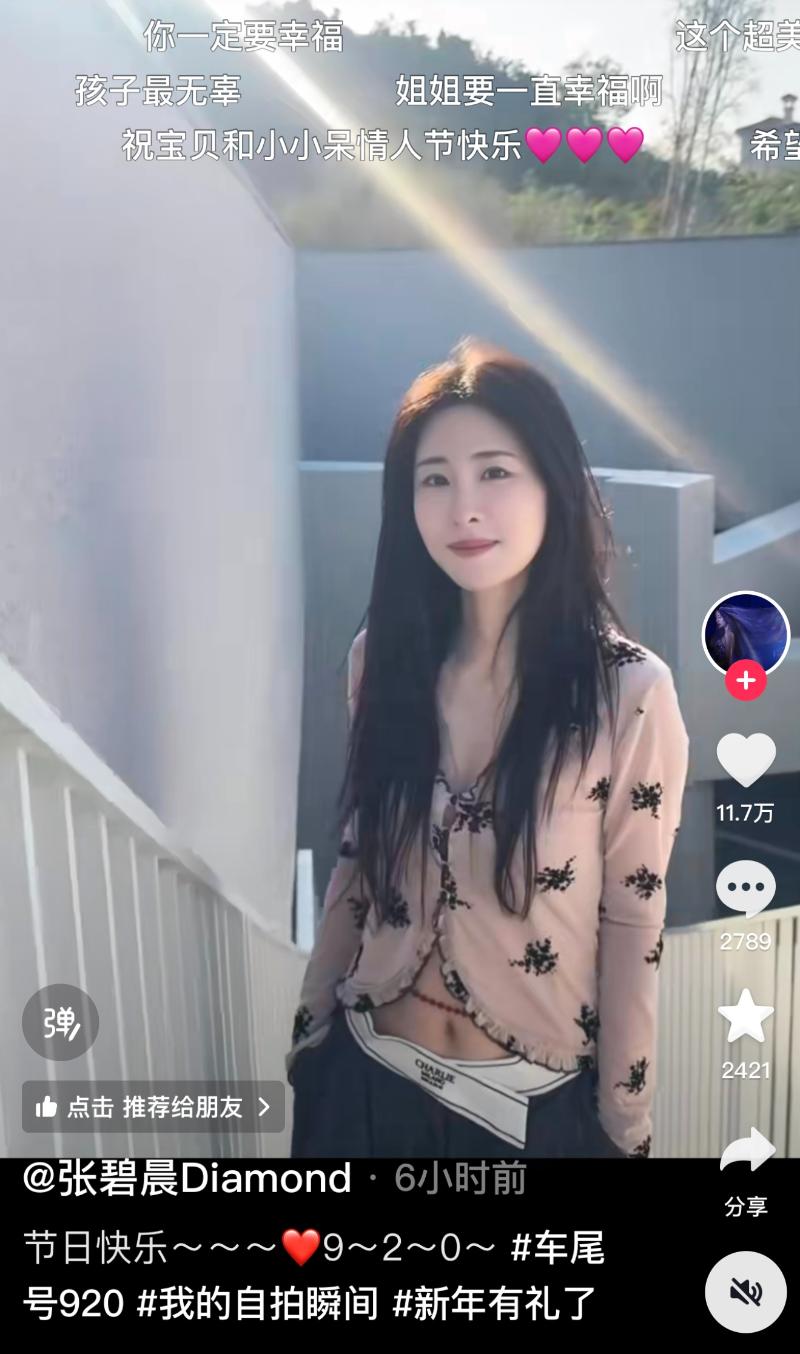Add this video to favorites
The width and height of the screenshot is (800, 1354).
746,1016
